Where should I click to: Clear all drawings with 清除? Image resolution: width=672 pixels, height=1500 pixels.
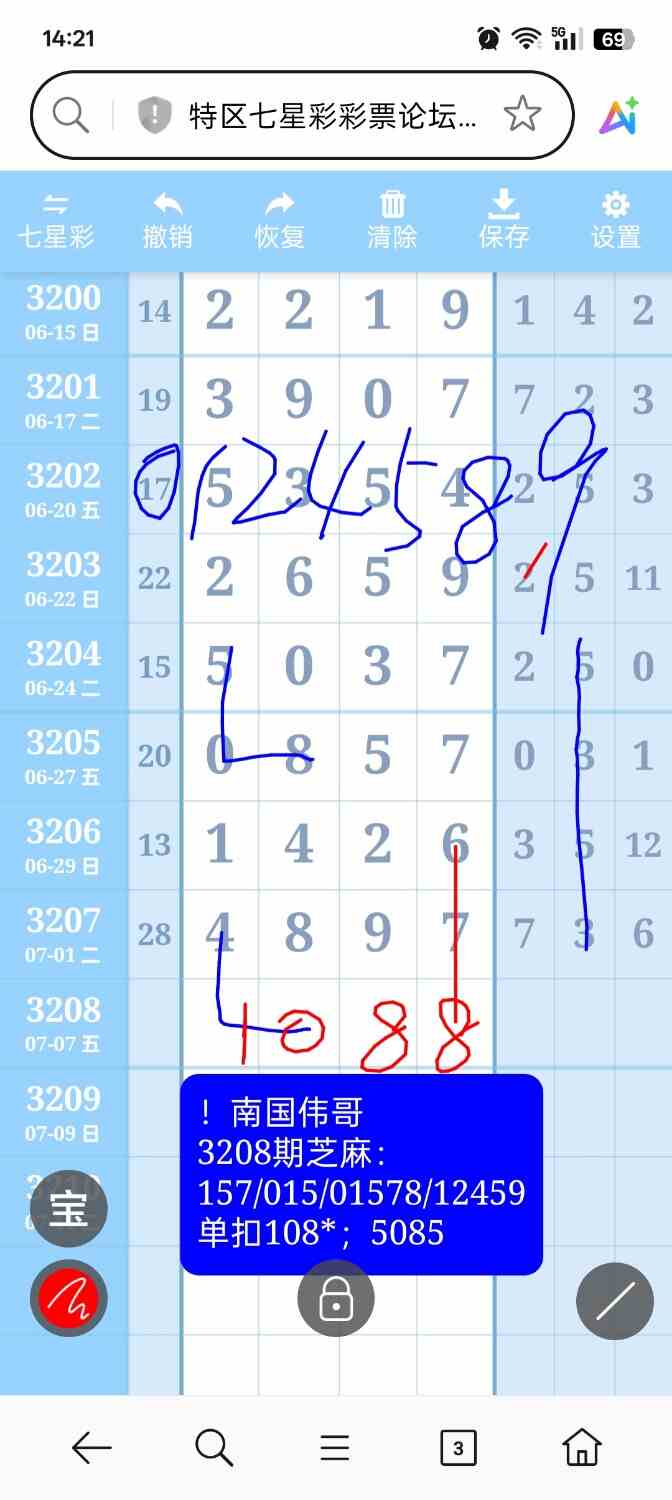[x=392, y=221]
